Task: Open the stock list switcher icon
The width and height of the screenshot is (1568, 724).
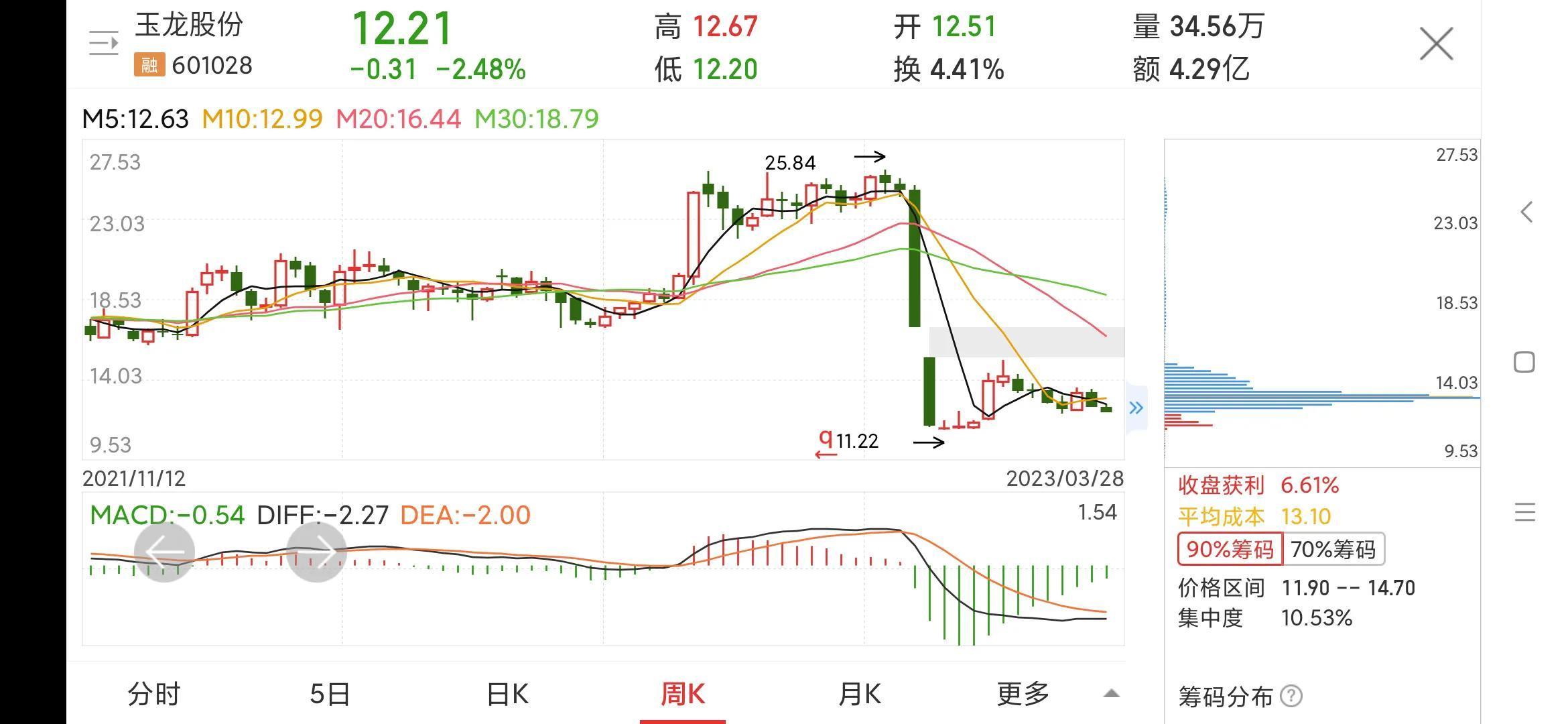Action: pyautogui.click(x=103, y=44)
